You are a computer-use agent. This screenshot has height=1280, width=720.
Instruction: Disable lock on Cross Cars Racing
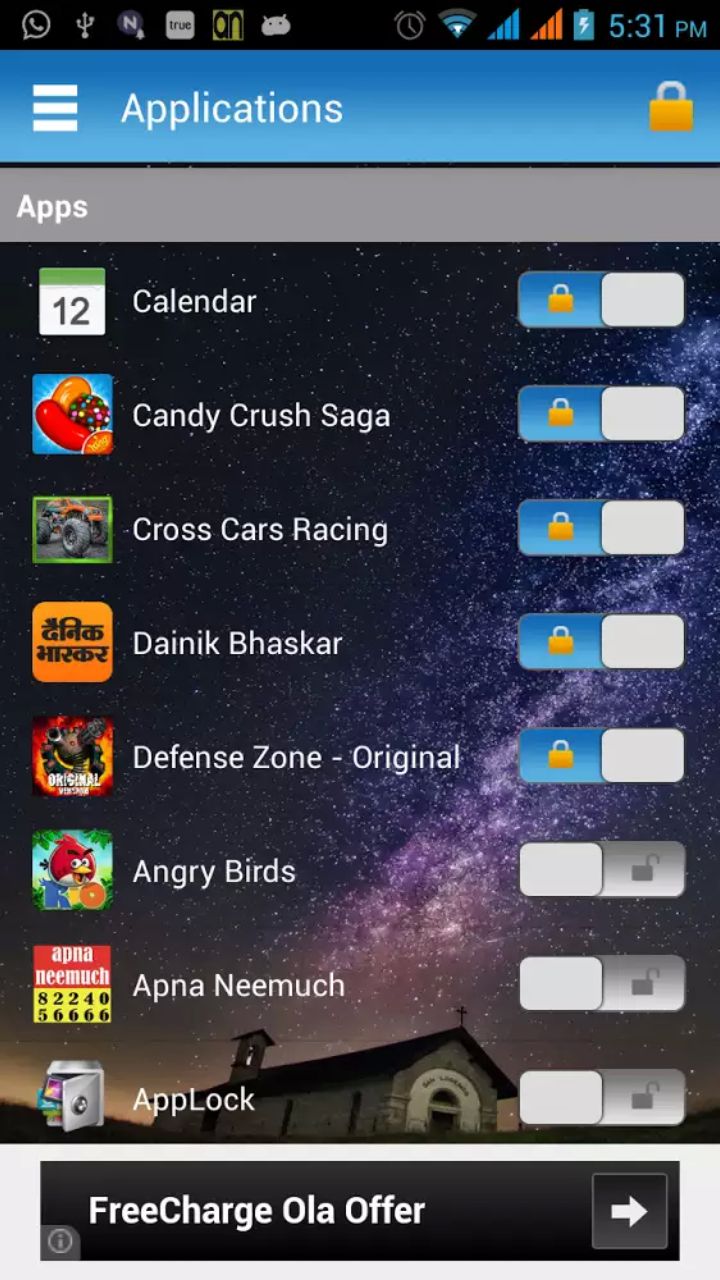pyautogui.click(x=601, y=528)
